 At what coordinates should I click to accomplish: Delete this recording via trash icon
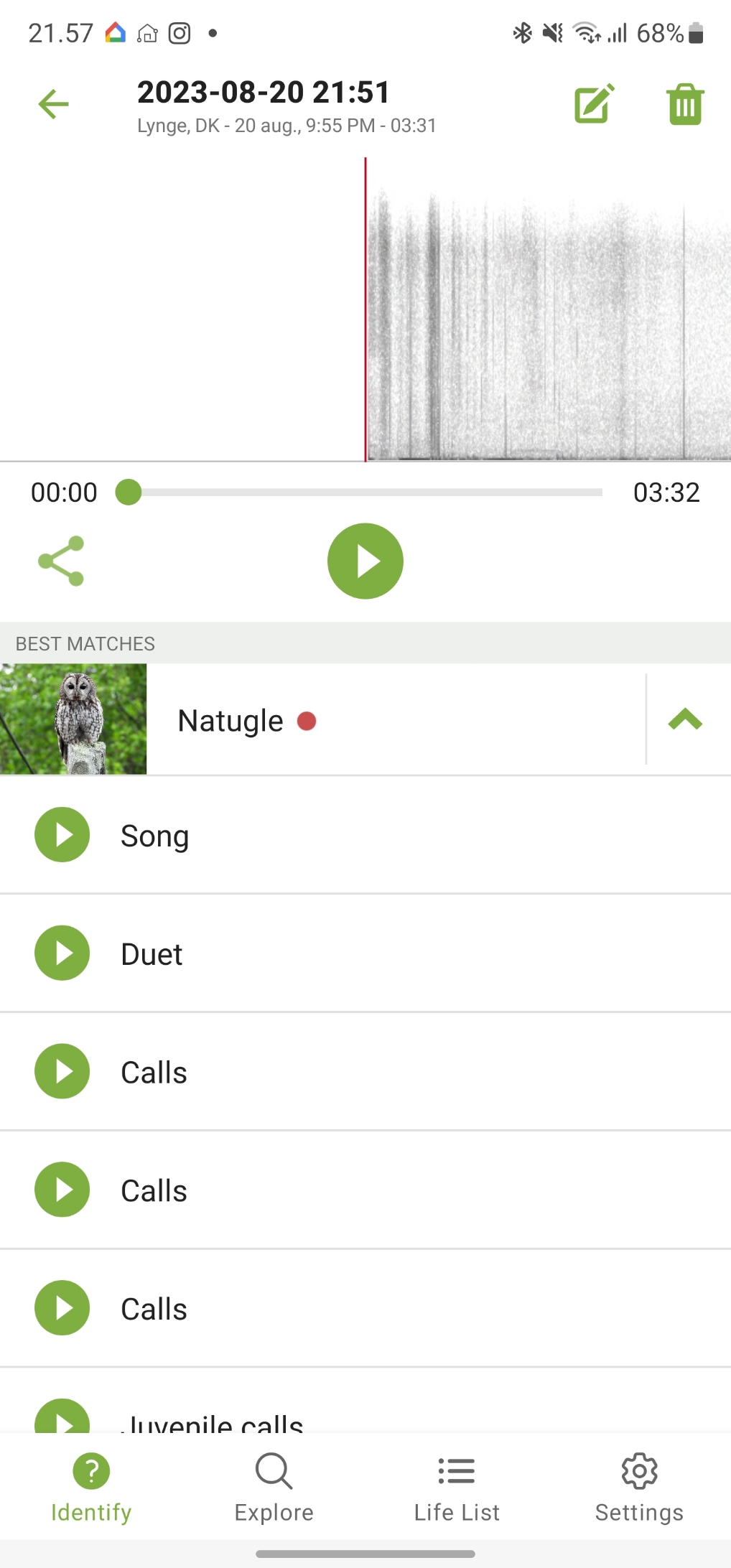click(x=685, y=105)
